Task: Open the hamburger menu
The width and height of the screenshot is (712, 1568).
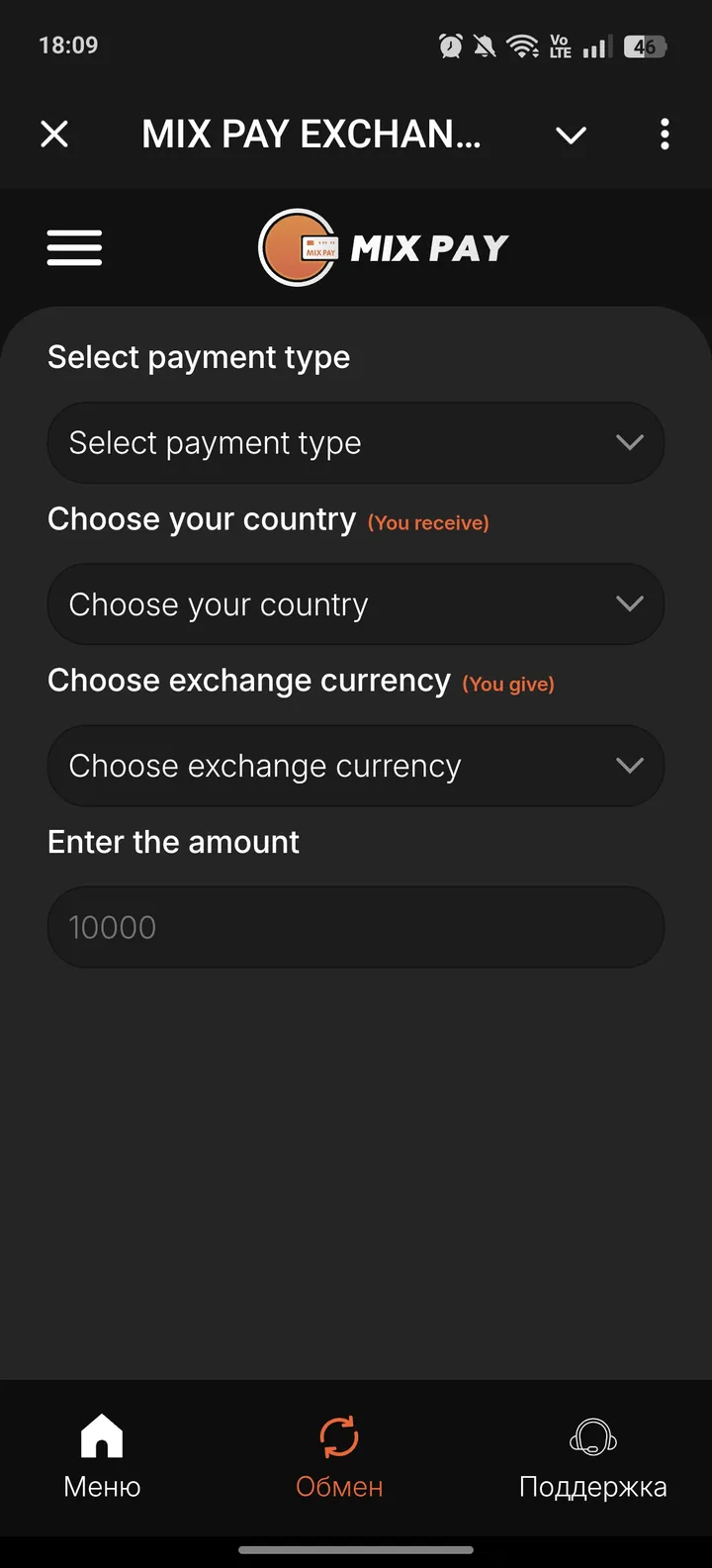Action: pos(74,247)
